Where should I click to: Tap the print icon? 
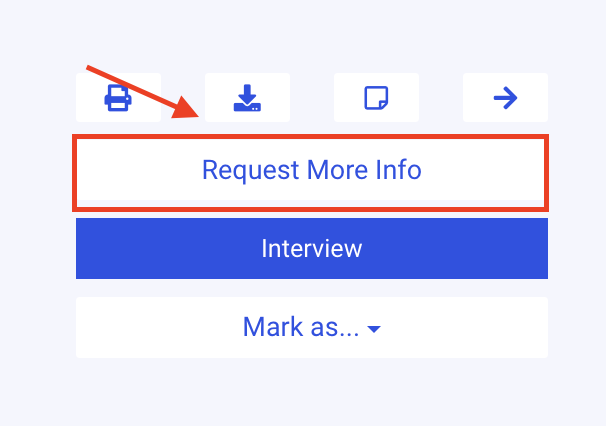(x=118, y=98)
